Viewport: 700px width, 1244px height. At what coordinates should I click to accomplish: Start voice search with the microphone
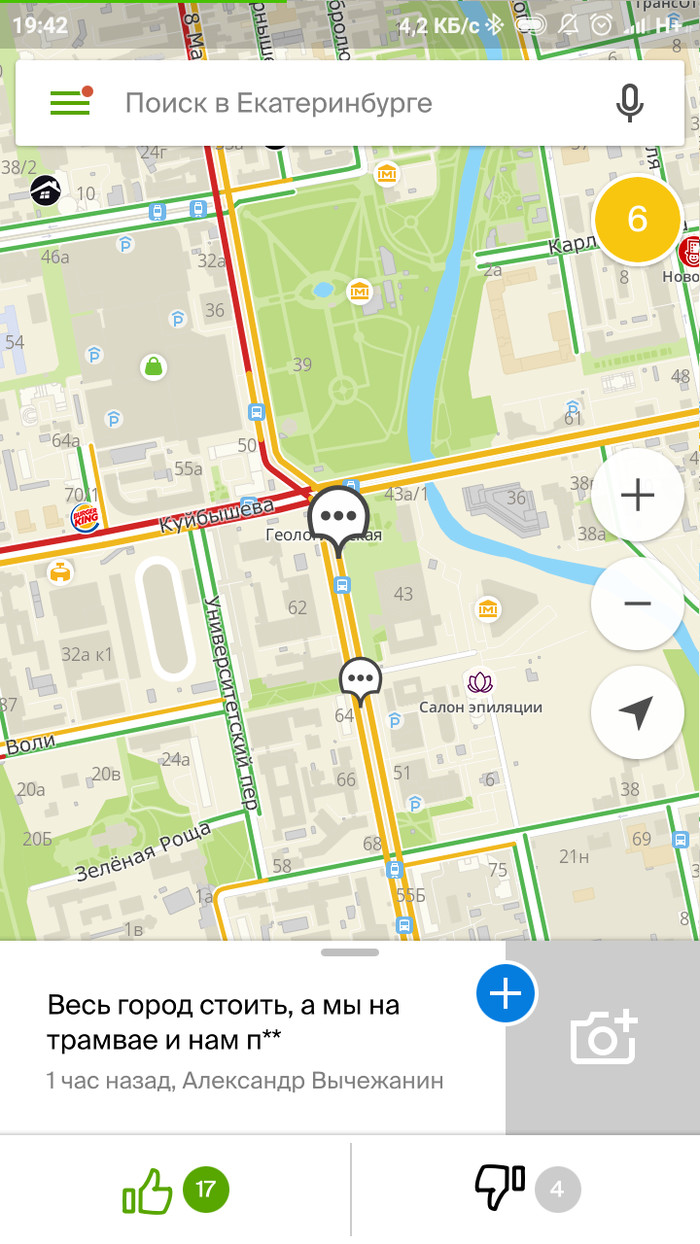point(629,103)
